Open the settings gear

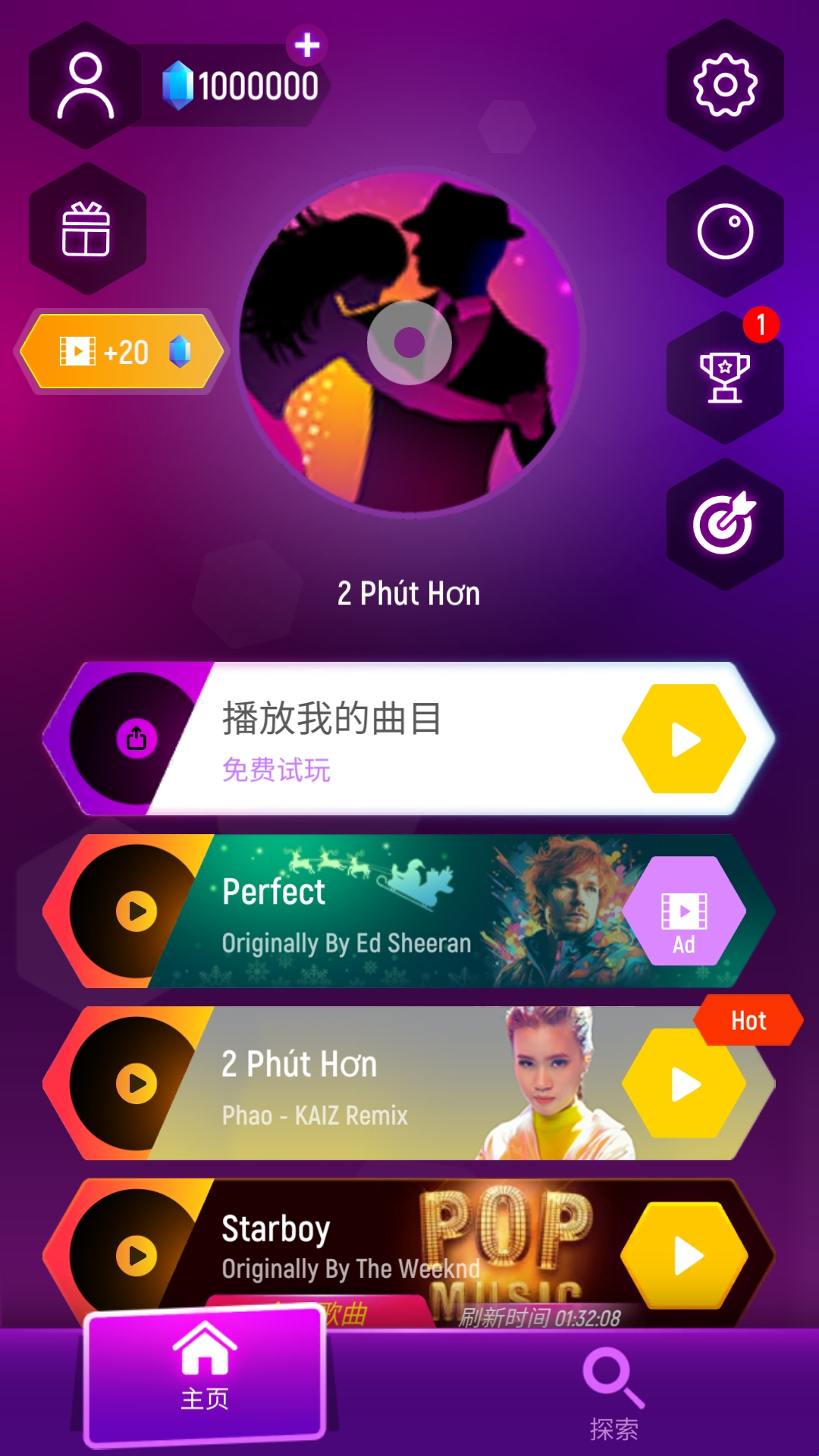[x=725, y=85]
